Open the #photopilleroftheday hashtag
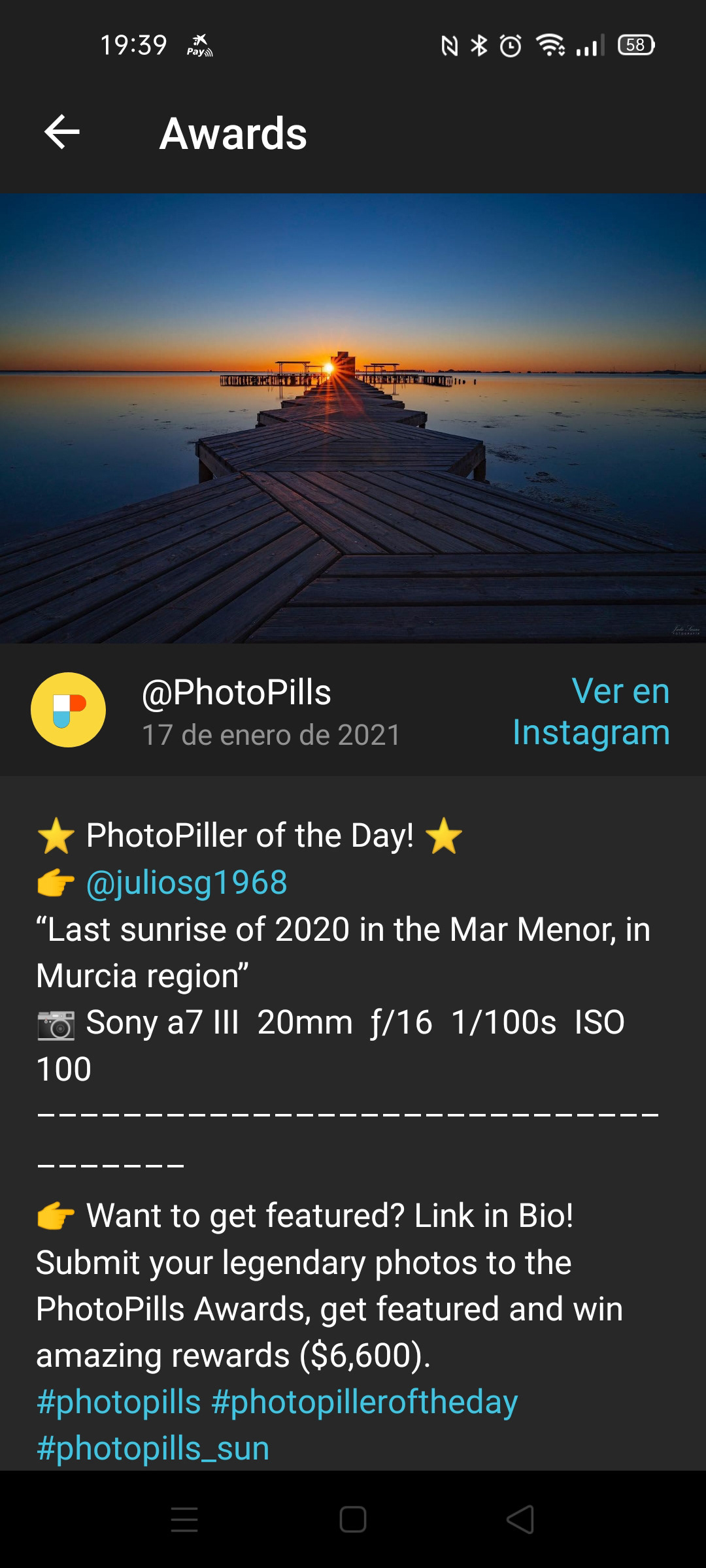Screen dimensions: 706x1568 coord(364,1402)
